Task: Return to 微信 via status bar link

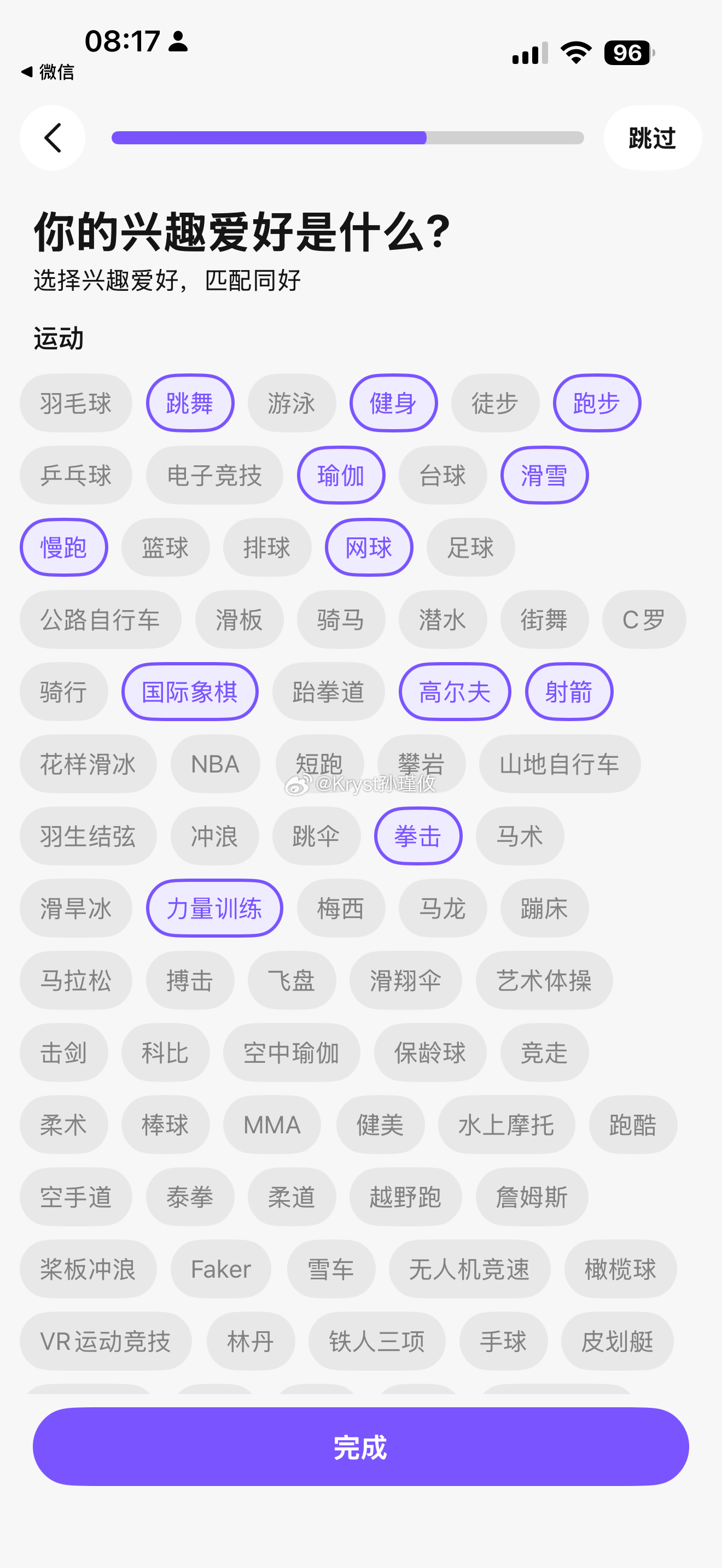Action: (48, 72)
